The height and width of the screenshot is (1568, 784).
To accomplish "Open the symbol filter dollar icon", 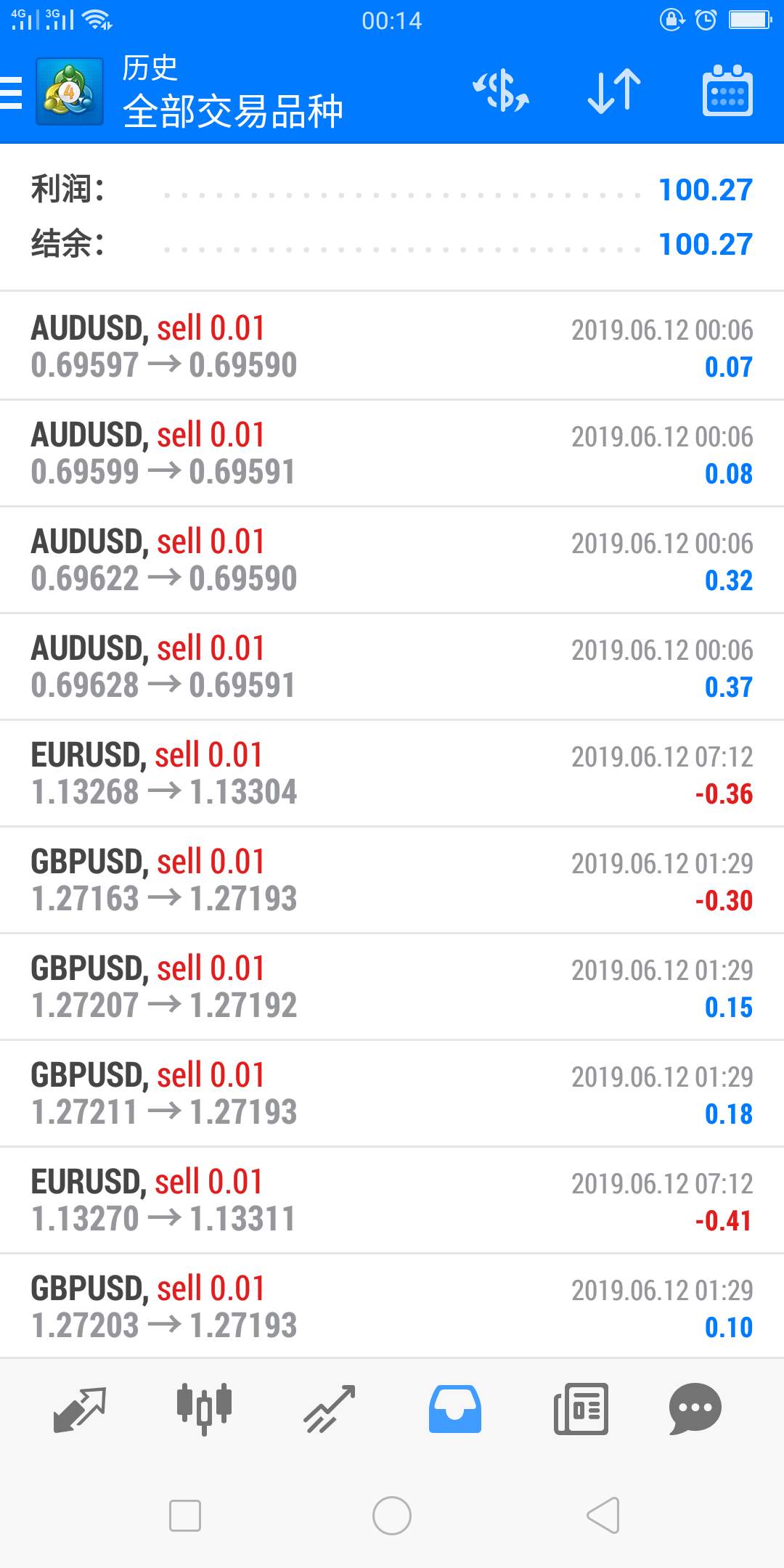I will click(501, 91).
